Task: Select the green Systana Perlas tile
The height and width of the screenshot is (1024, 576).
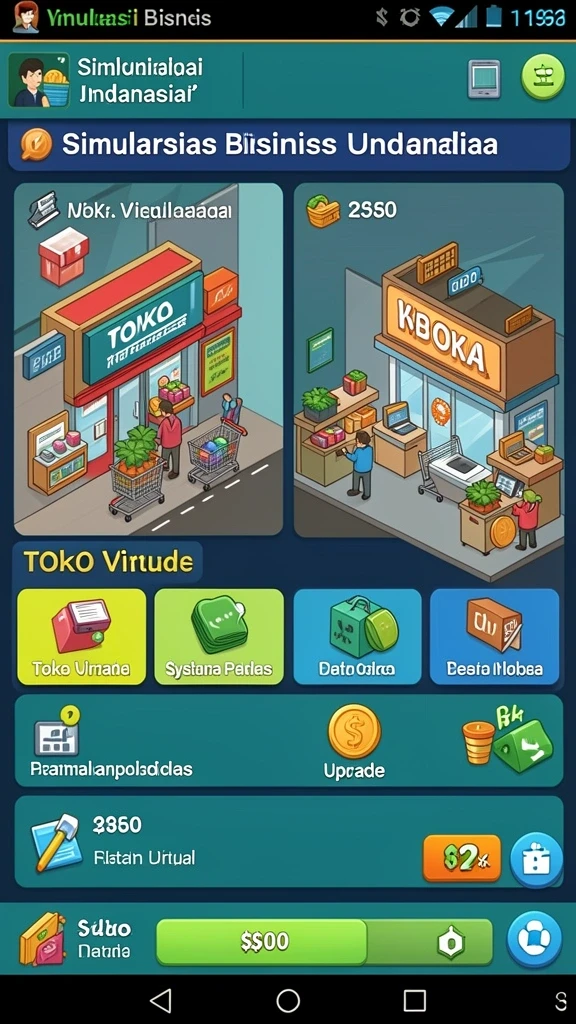Action: coord(219,637)
